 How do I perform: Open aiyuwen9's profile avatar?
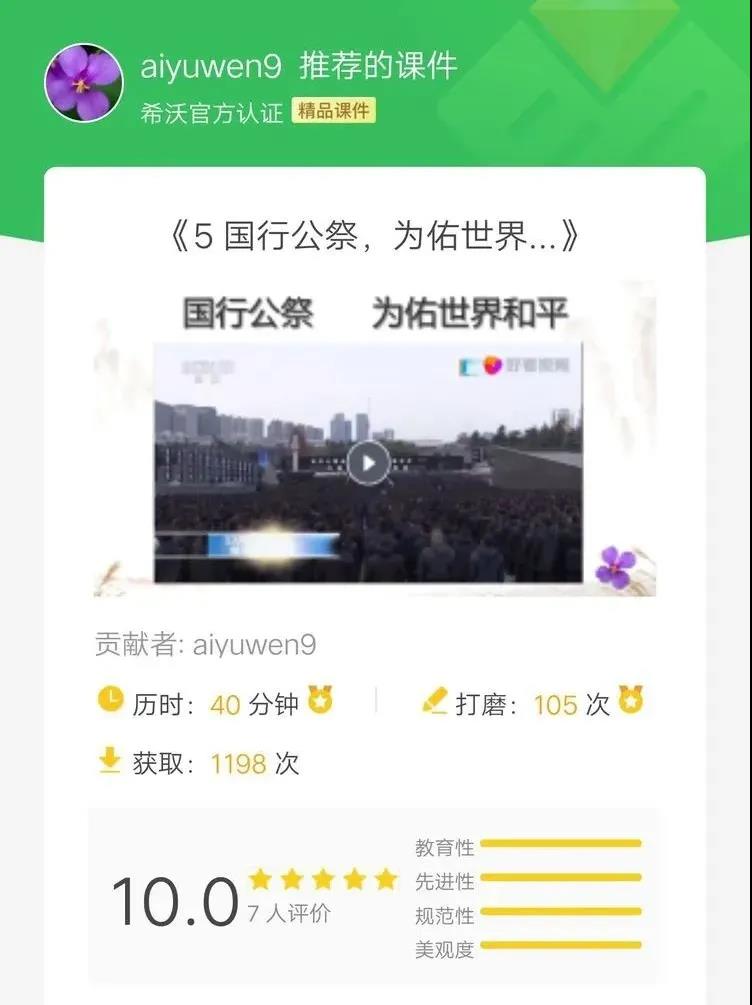[x=84, y=83]
